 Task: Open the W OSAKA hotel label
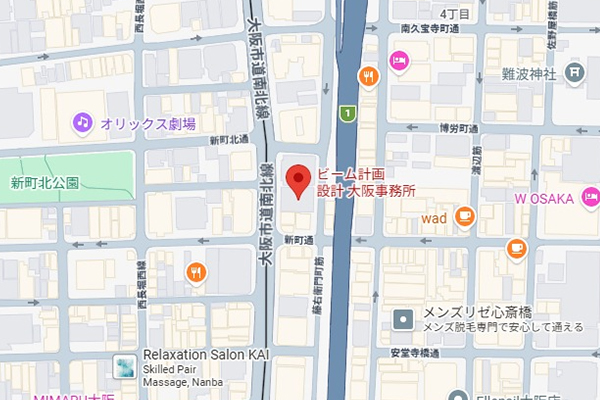pos(544,198)
